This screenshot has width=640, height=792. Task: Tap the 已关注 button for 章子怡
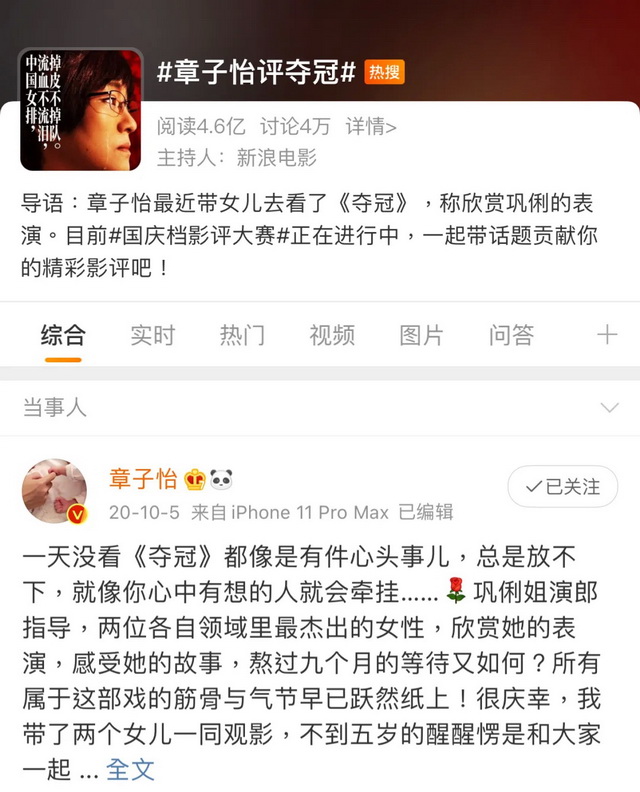[563, 486]
